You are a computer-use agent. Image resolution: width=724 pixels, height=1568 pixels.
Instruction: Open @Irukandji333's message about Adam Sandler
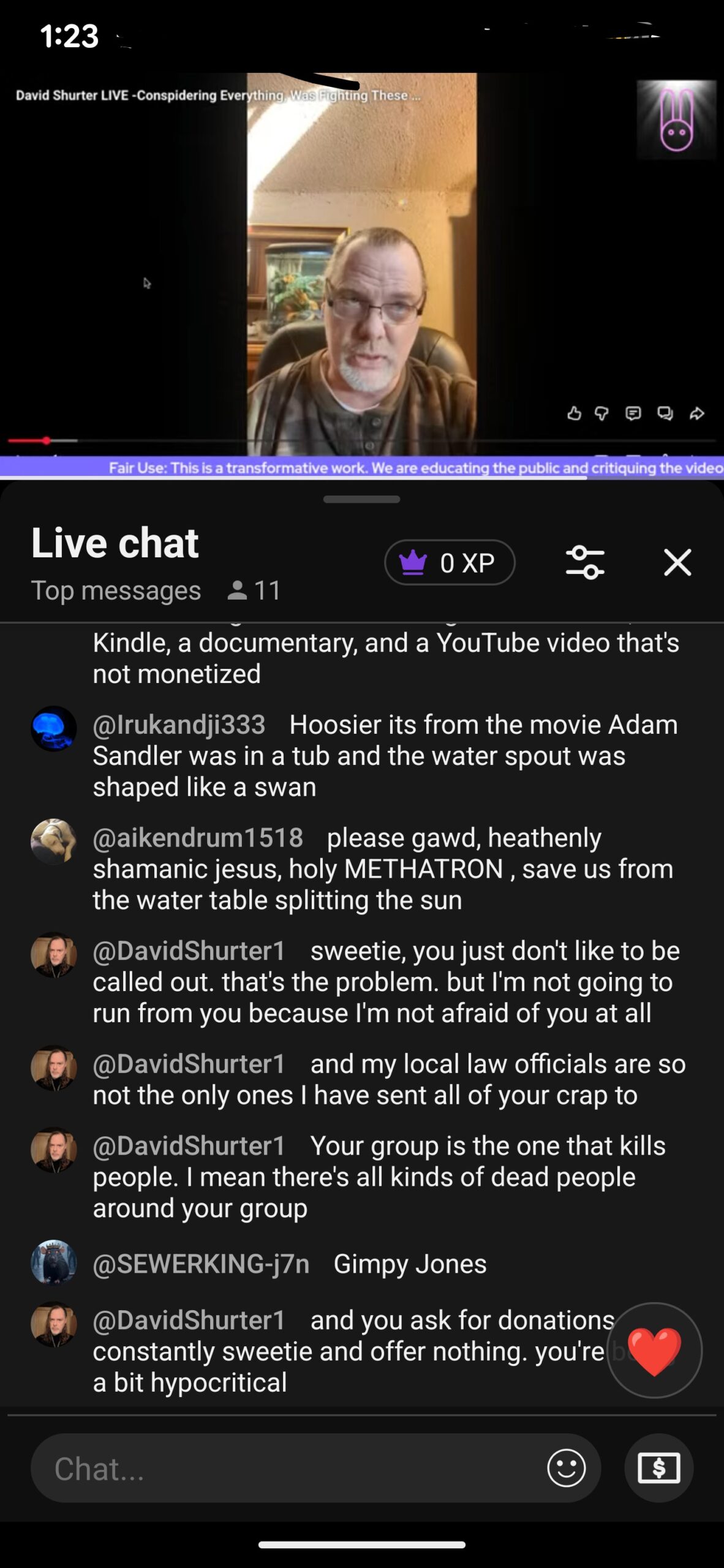386,756
